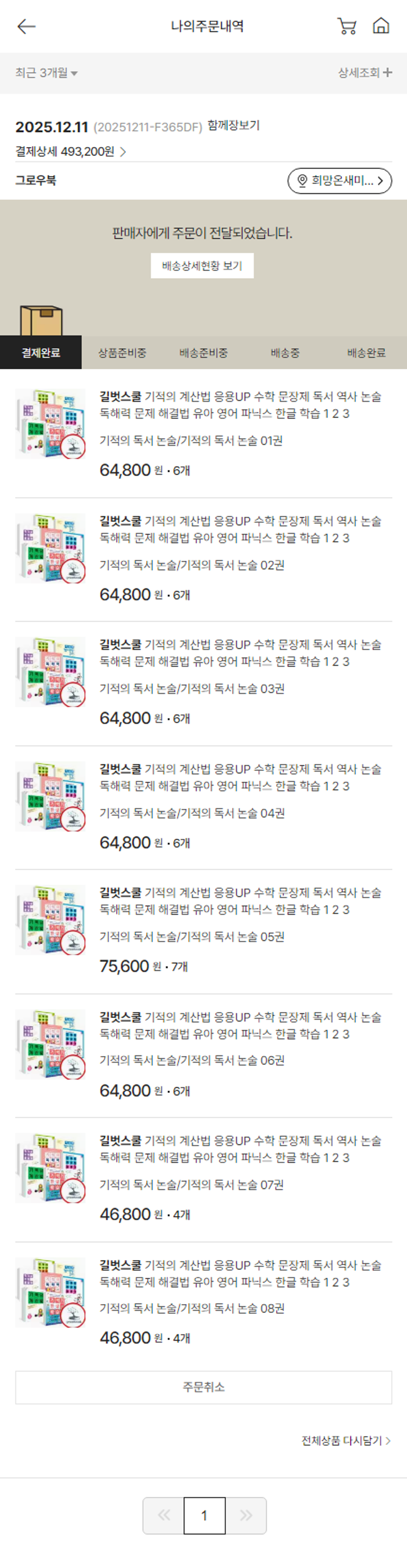This screenshot has height=1568, width=407.
Task: View 배송상세현황 보기 delivery status
Action: [x=202, y=266]
